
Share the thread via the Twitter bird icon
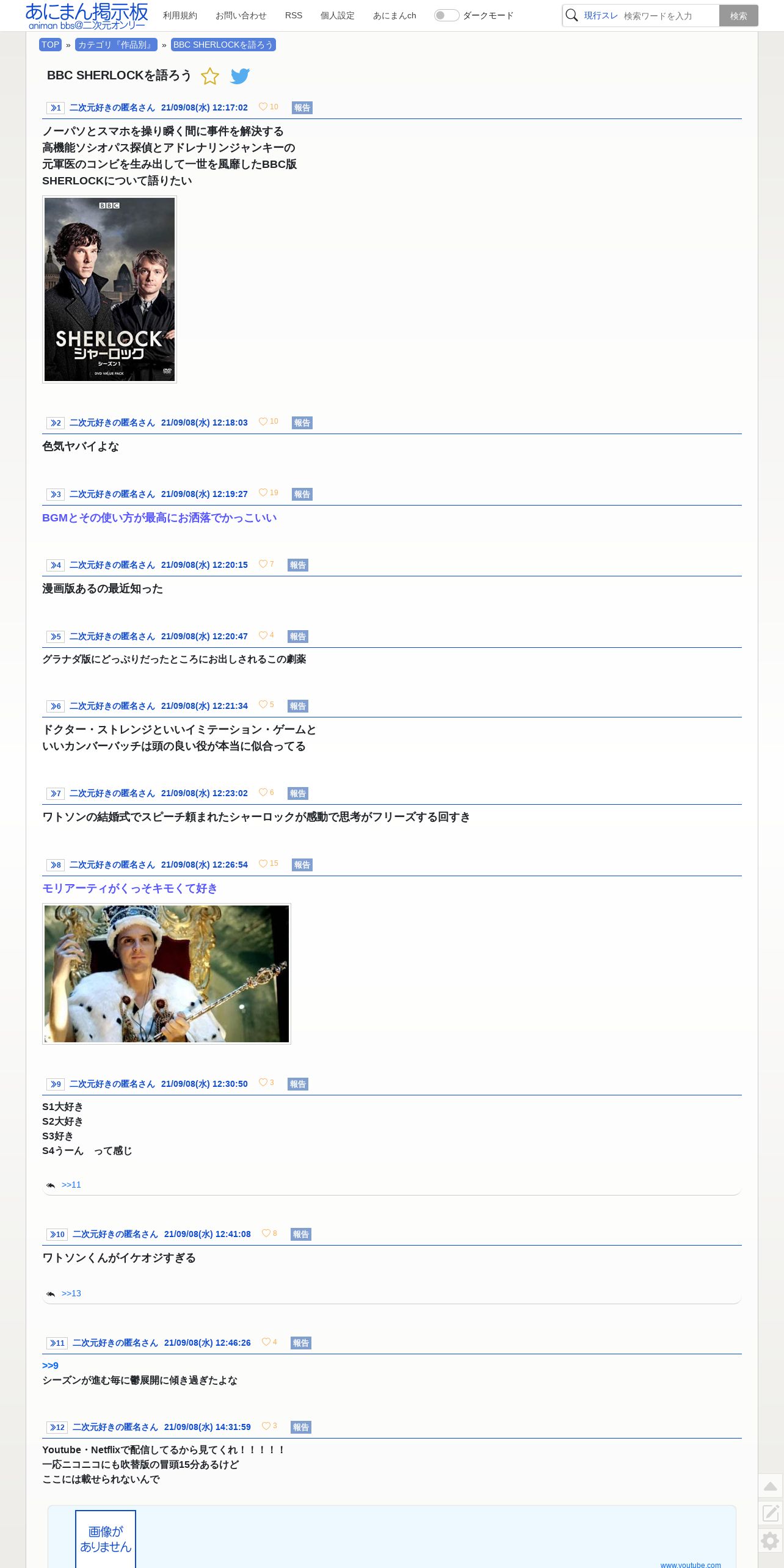pos(240,76)
